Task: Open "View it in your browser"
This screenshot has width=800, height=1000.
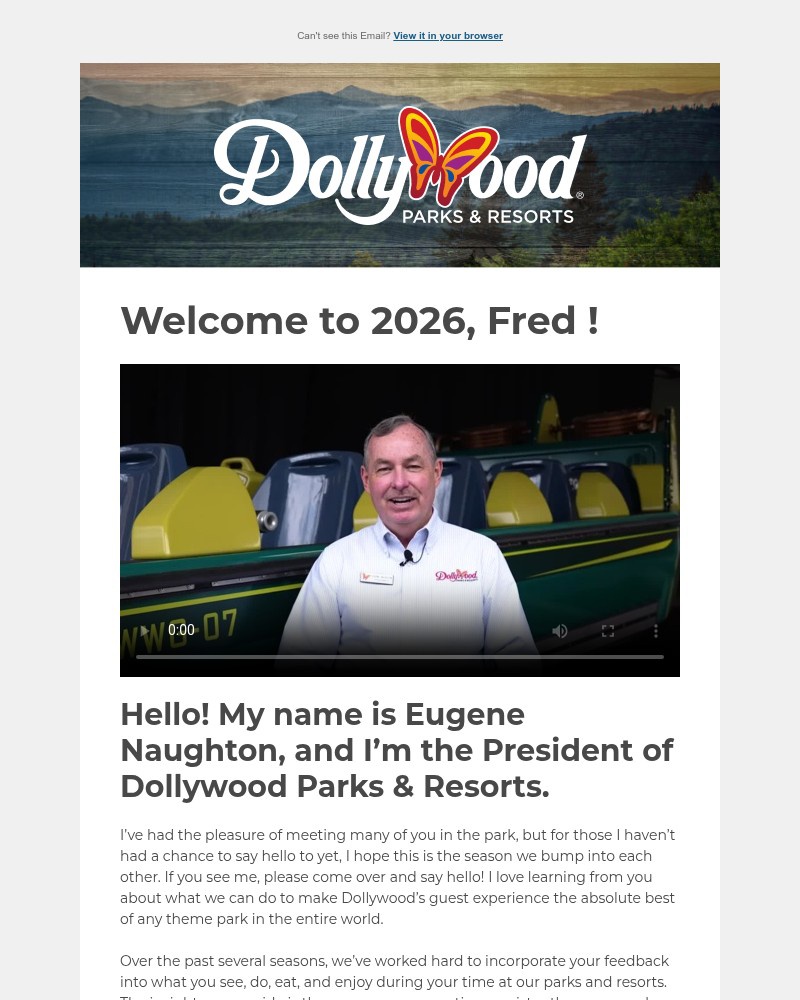Action: point(448,36)
